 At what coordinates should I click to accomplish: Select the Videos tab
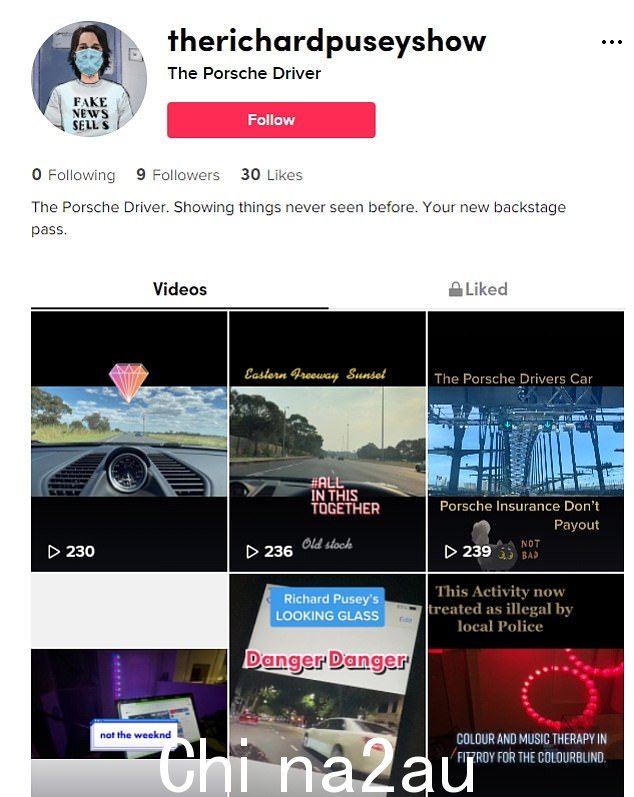pos(180,289)
